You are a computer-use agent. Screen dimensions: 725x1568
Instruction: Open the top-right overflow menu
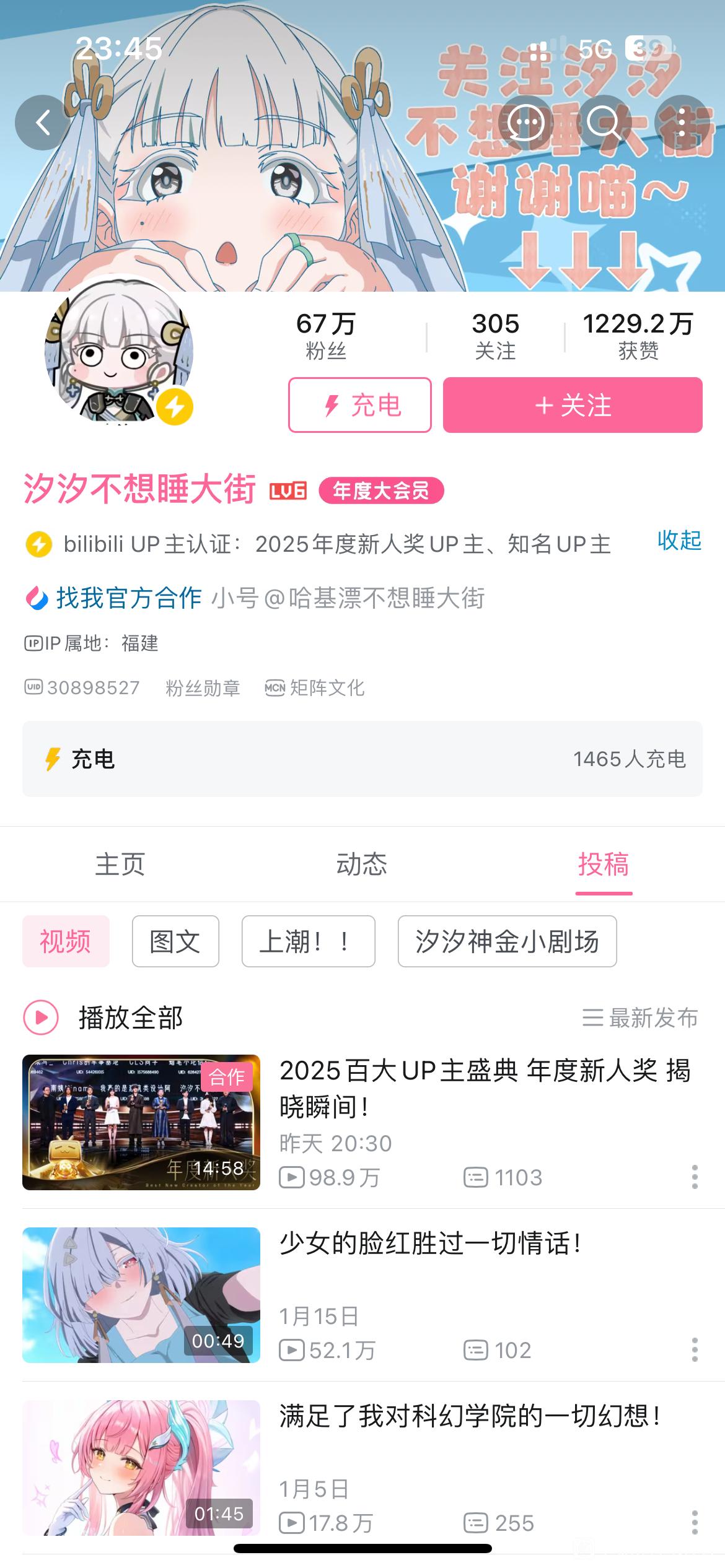pos(682,123)
